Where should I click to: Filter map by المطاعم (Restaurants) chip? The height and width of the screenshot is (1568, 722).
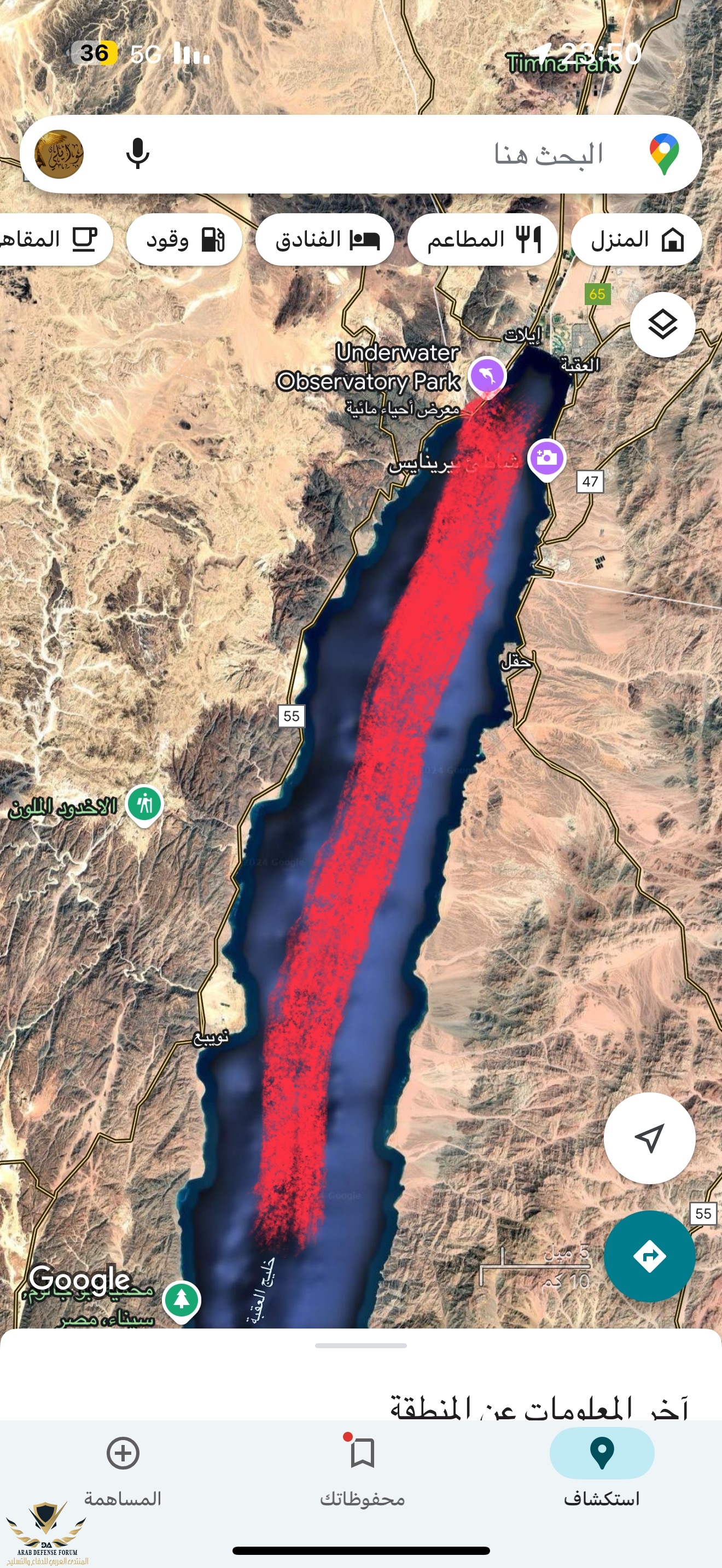(482, 239)
